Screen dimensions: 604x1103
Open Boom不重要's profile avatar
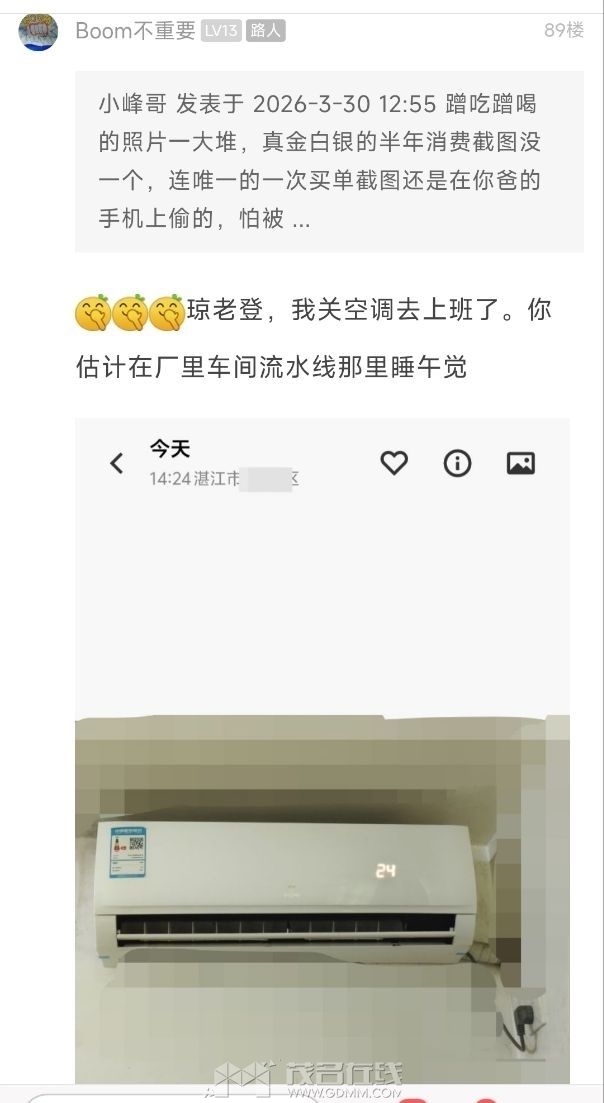(38, 31)
